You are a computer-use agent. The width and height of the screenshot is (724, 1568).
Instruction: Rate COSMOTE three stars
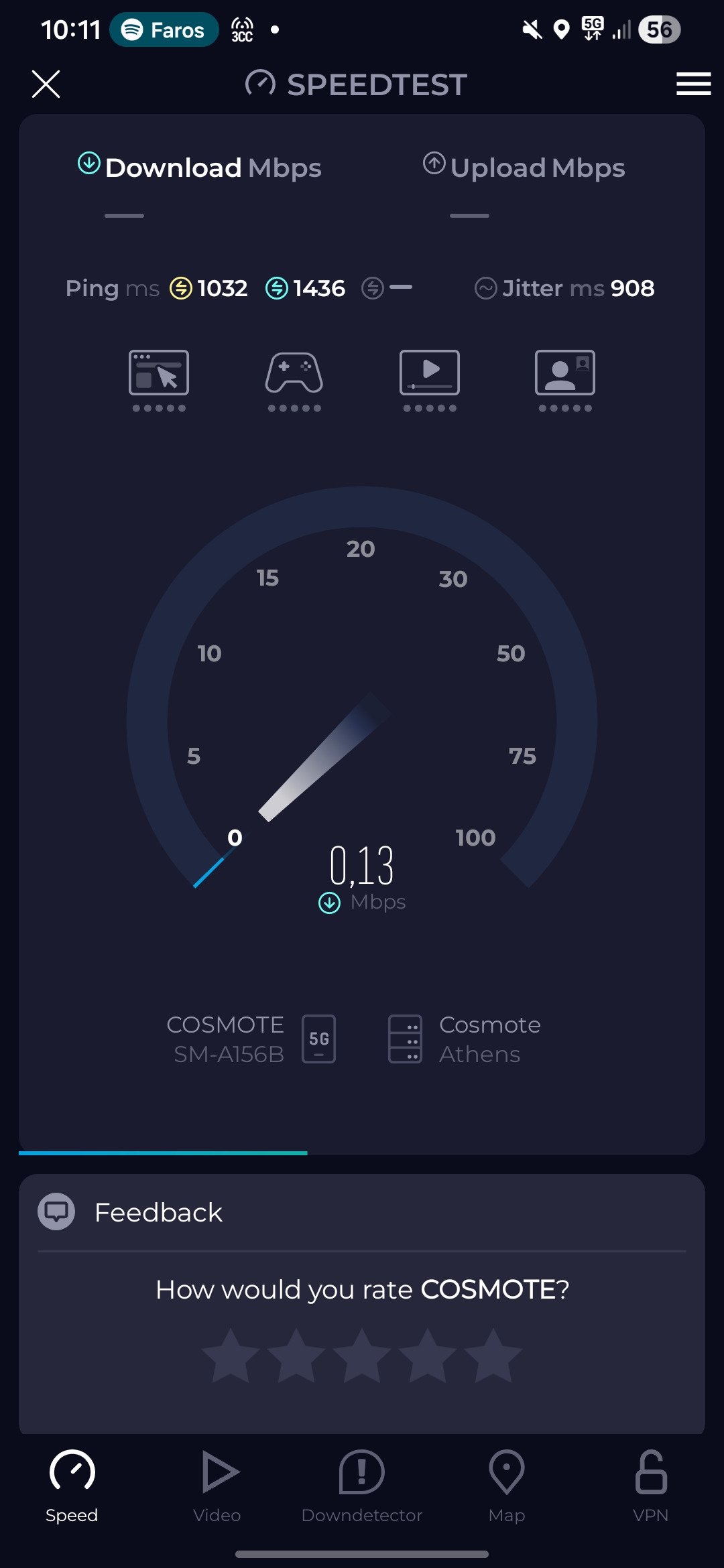click(362, 1356)
